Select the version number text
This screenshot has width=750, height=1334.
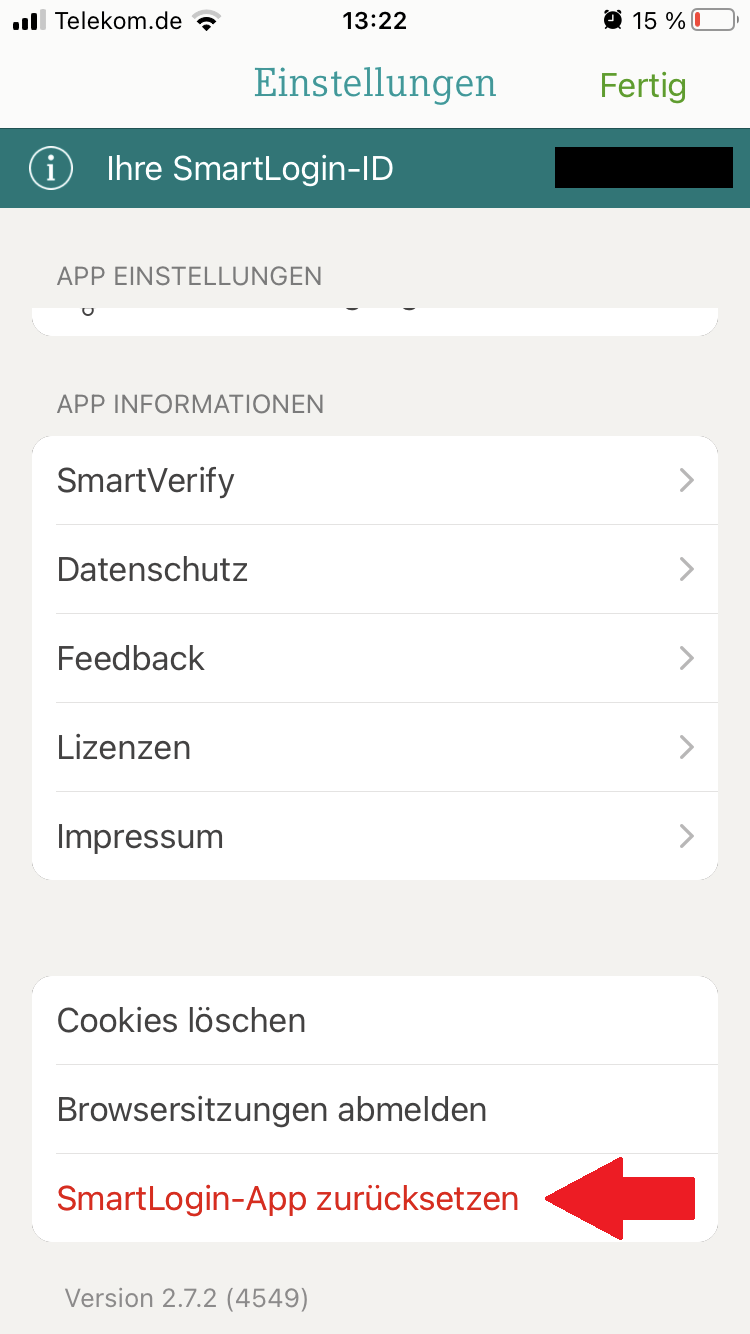coord(186,1298)
